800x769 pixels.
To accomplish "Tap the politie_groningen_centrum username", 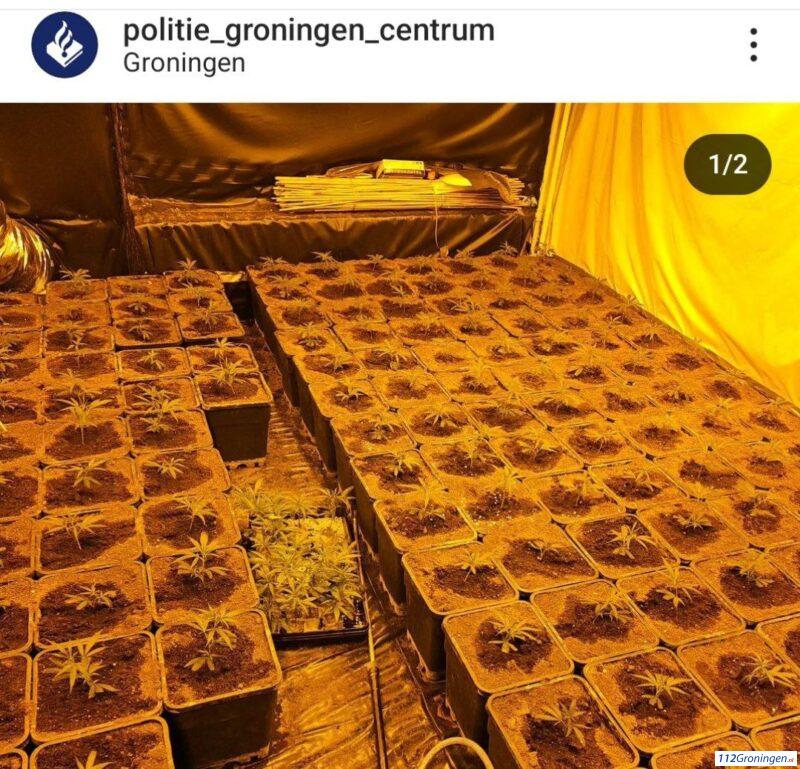I will pos(308,30).
